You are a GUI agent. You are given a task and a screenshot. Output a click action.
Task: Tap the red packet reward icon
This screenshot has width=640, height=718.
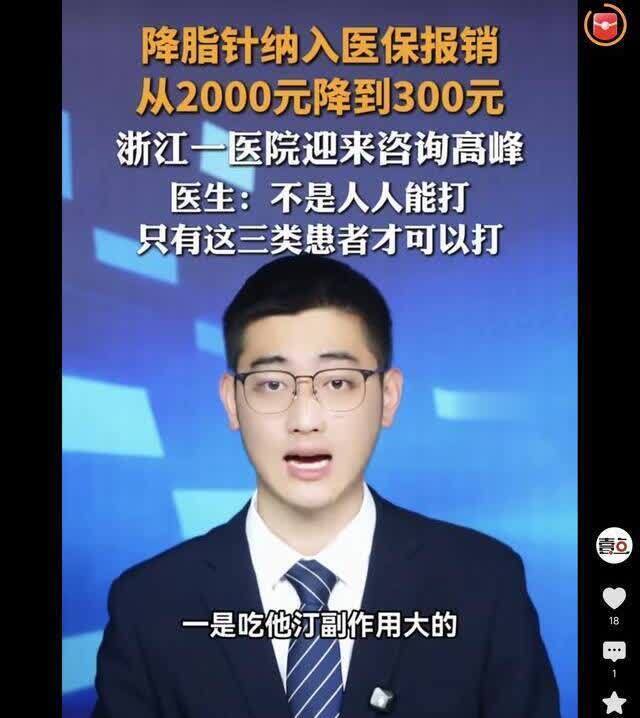[x=606, y=24]
